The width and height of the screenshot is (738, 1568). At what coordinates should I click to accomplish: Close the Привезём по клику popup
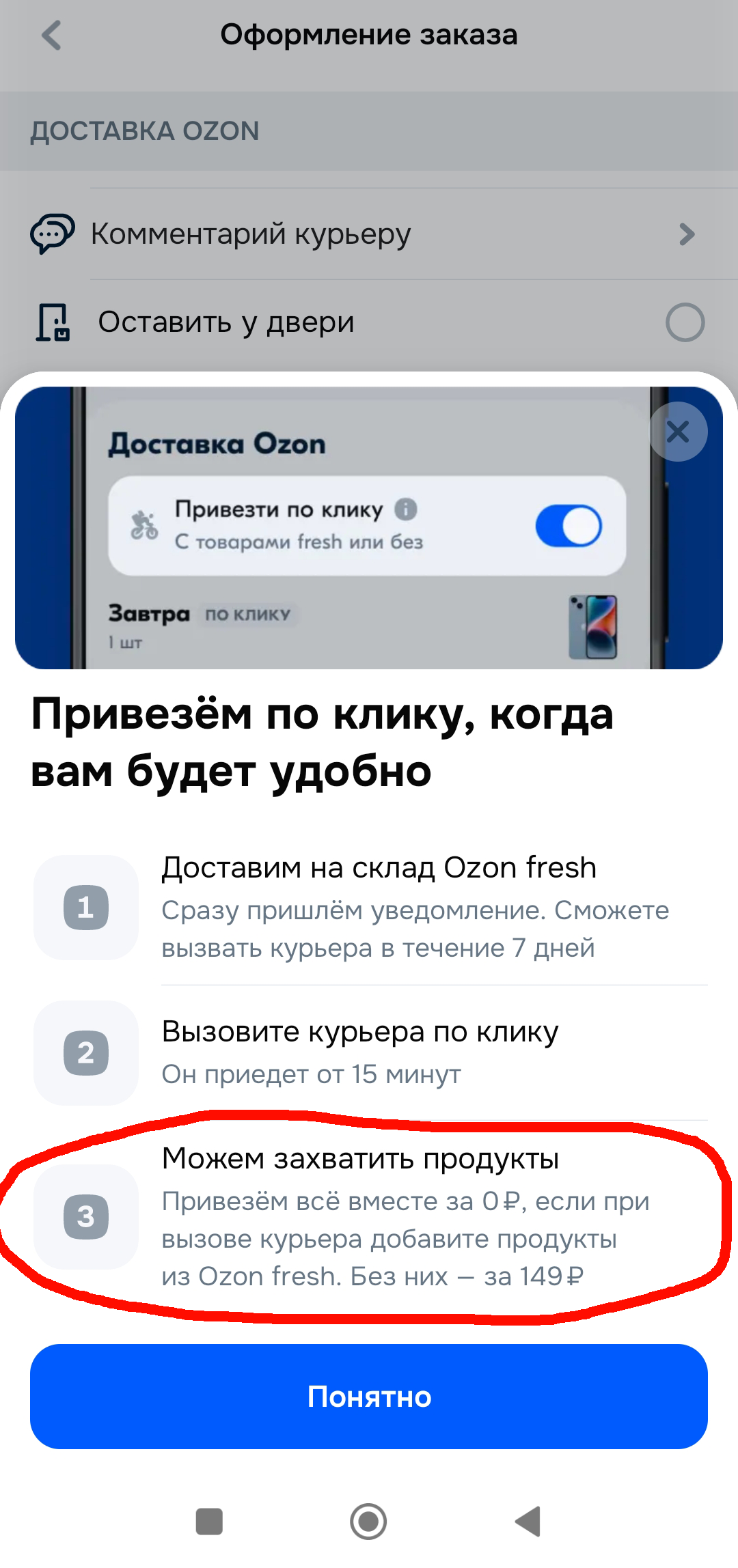[x=678, y=432]
